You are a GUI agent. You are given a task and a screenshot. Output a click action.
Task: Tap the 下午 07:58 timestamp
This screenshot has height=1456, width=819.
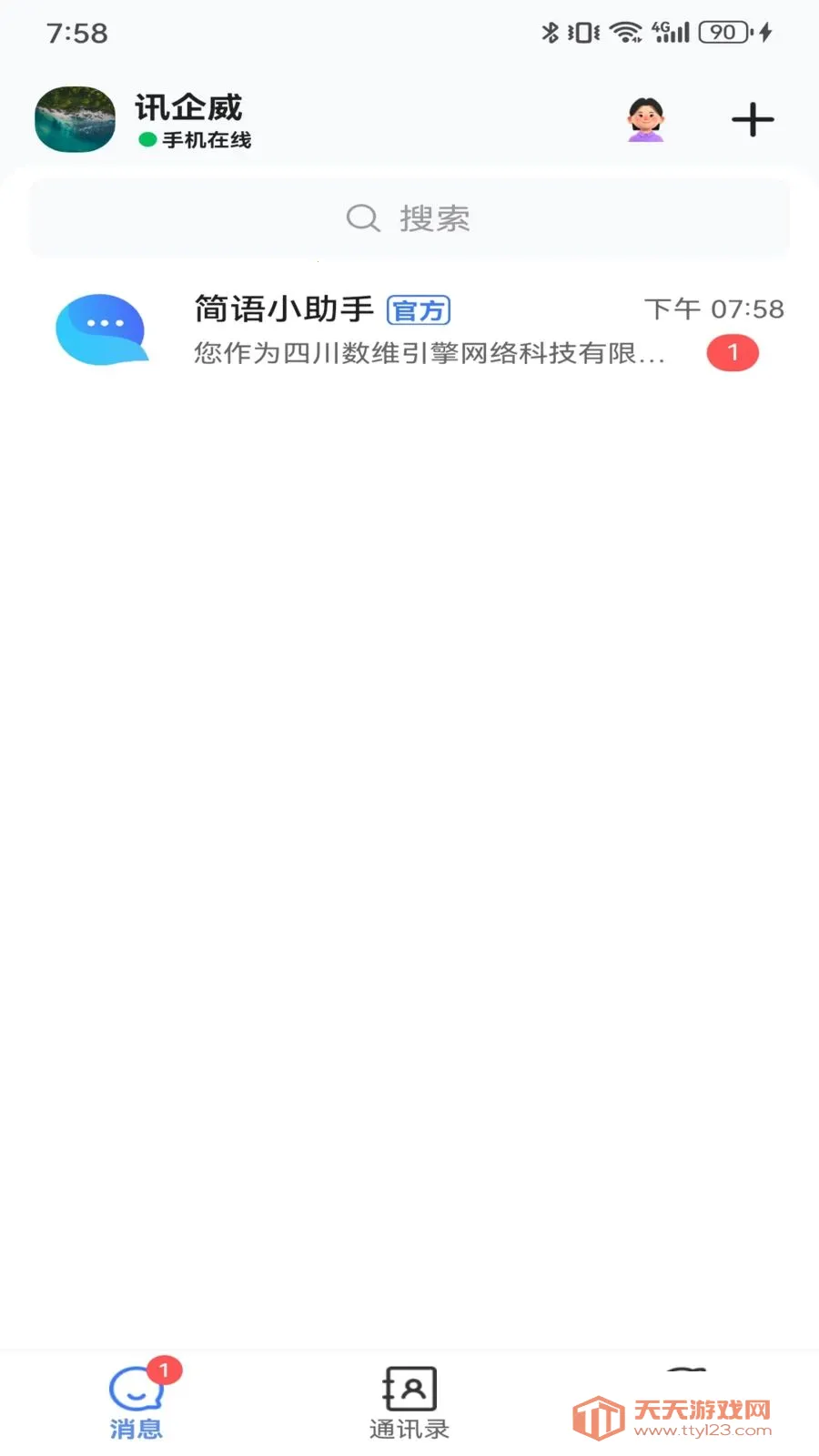tap(715, 309)
